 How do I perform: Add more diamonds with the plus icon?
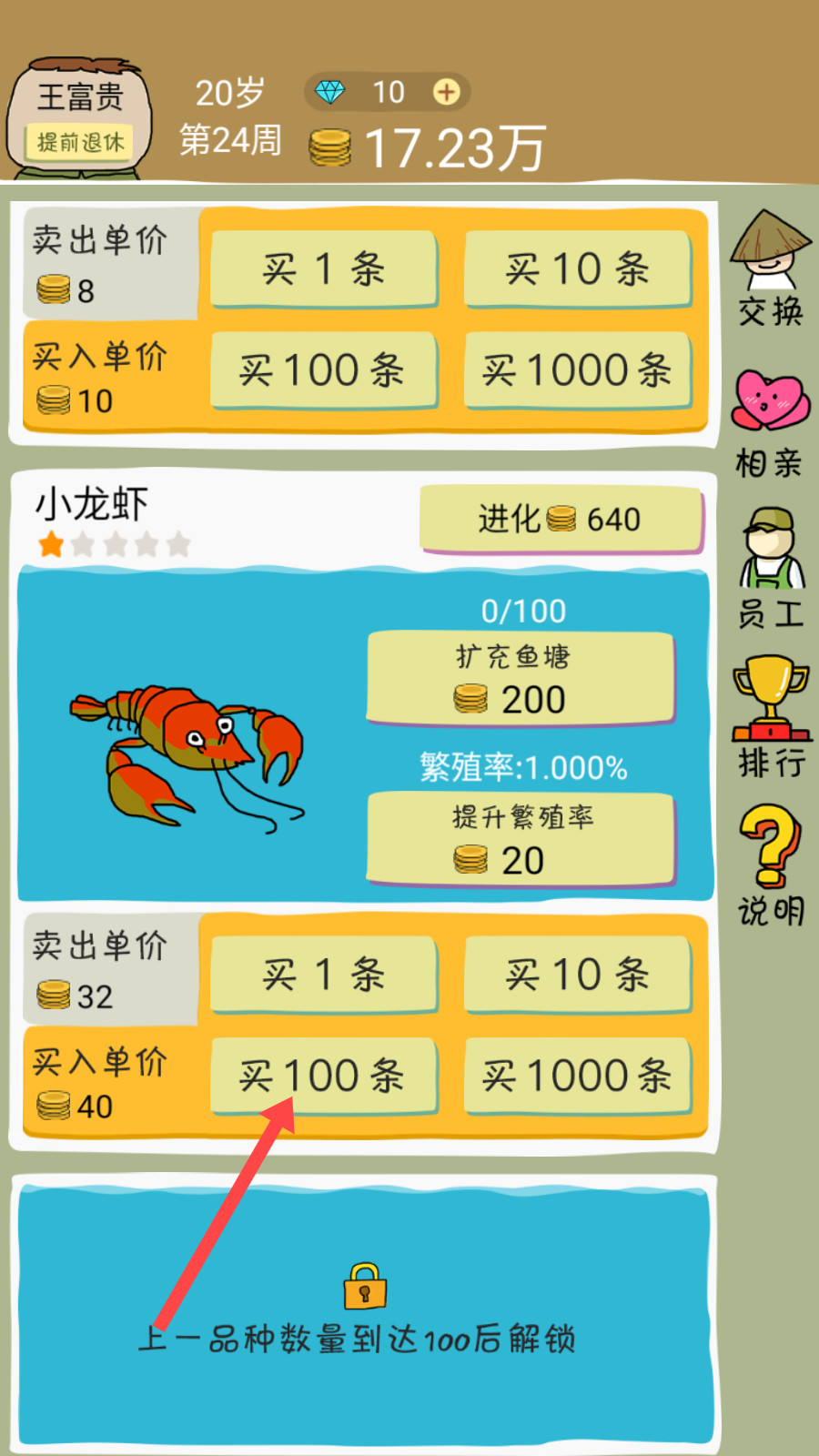pos(446,92)
